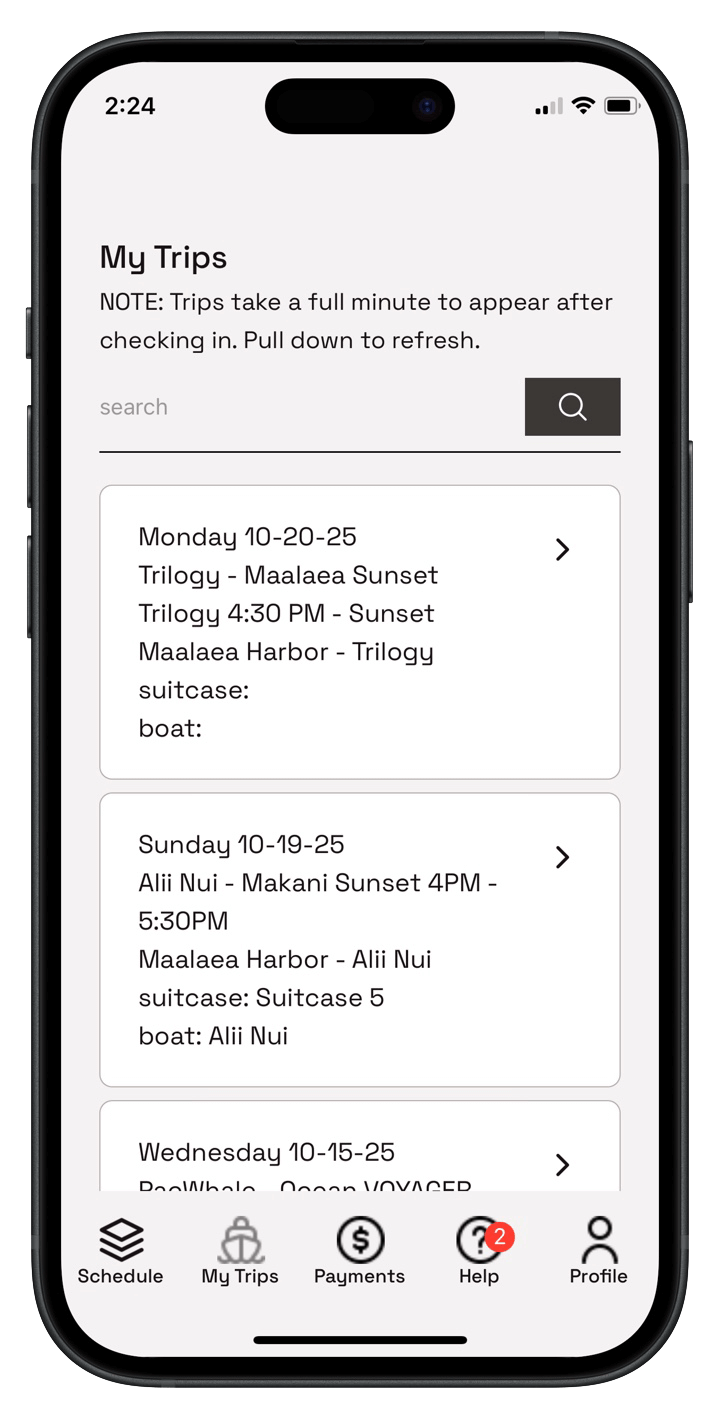Go to the Payments tab
Viewport: 720px width, 1419px height.
(x=359, y=1251)
